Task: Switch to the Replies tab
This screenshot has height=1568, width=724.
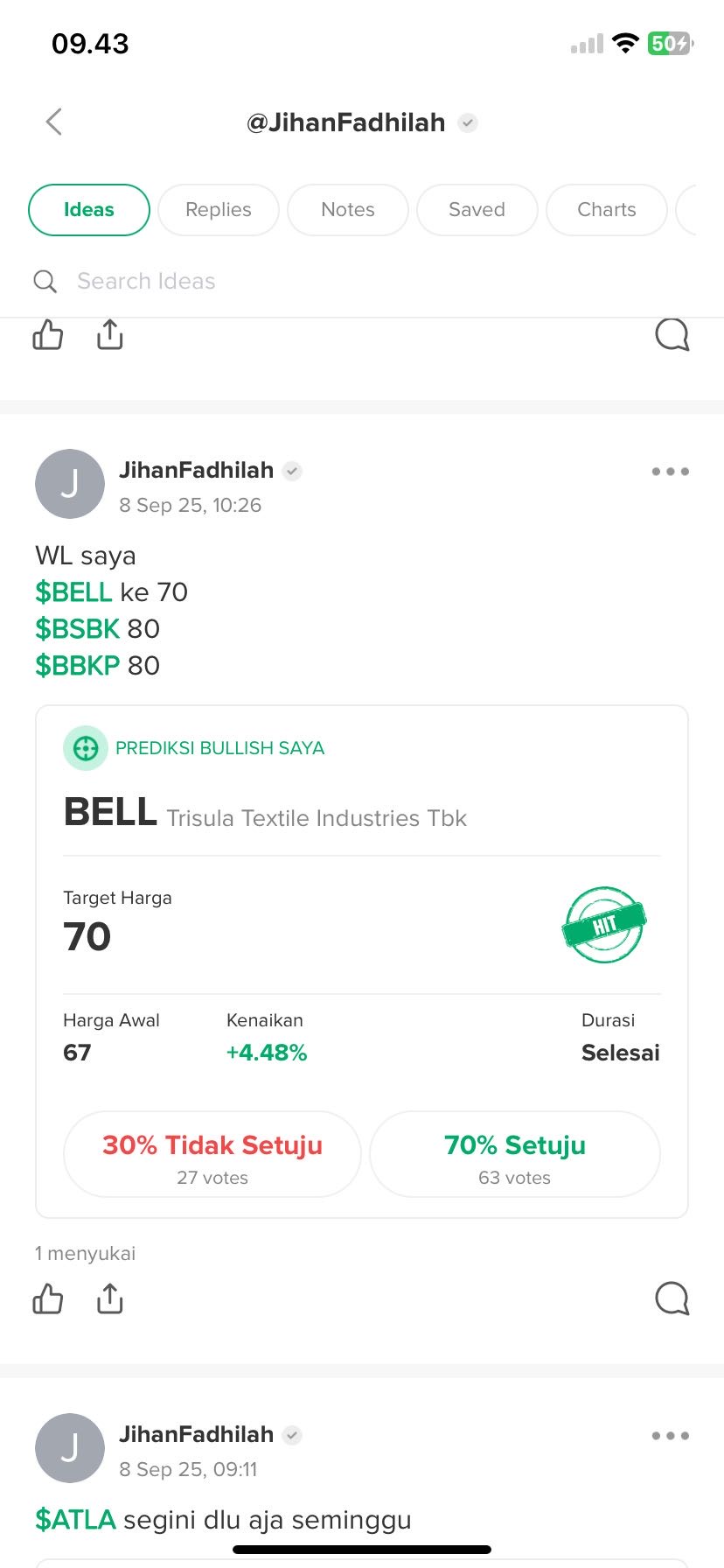Action: click(x=218, y=210)
